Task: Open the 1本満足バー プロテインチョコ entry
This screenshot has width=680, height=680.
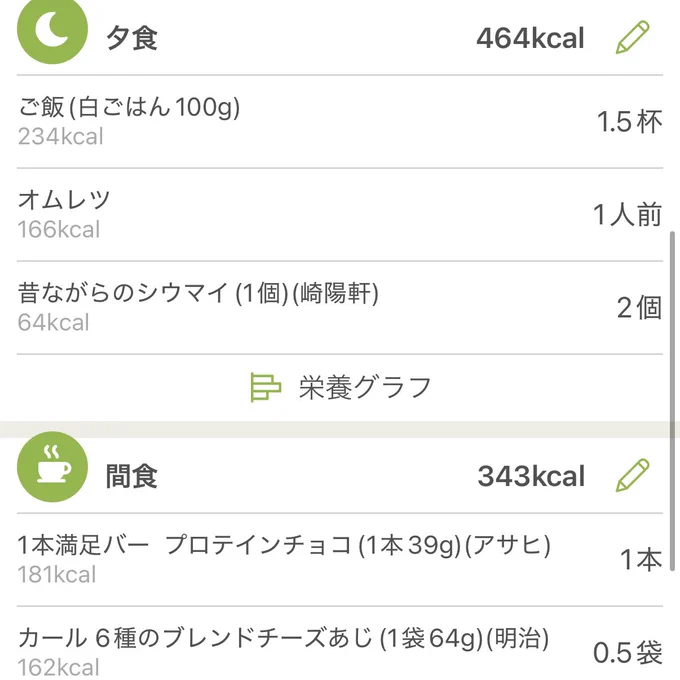Action: pyautogui.click(x=340, y=559)
